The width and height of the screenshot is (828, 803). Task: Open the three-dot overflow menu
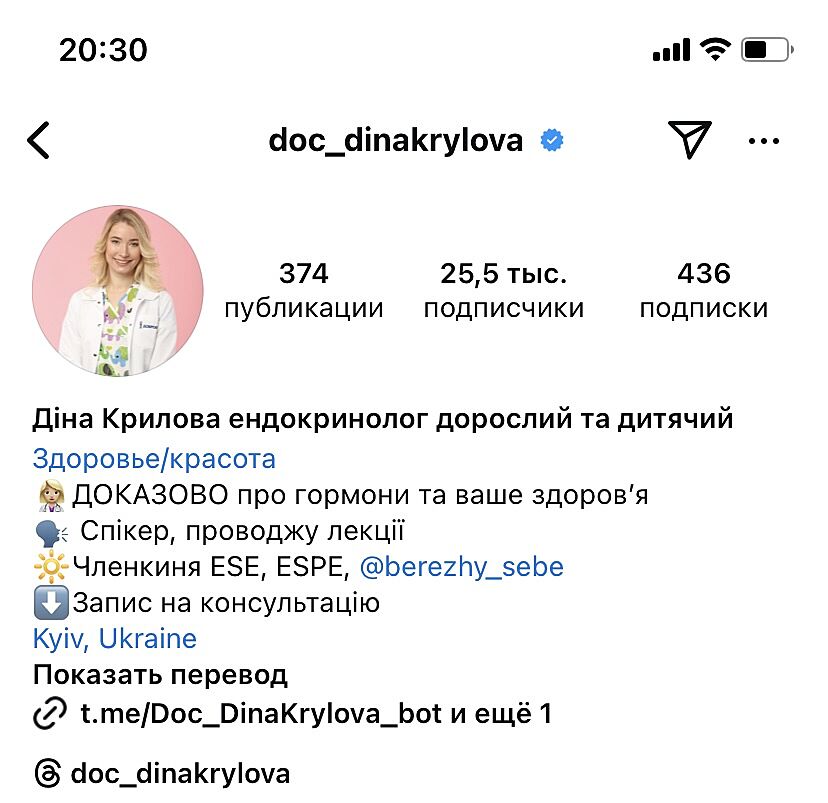(x=764, y=141)
